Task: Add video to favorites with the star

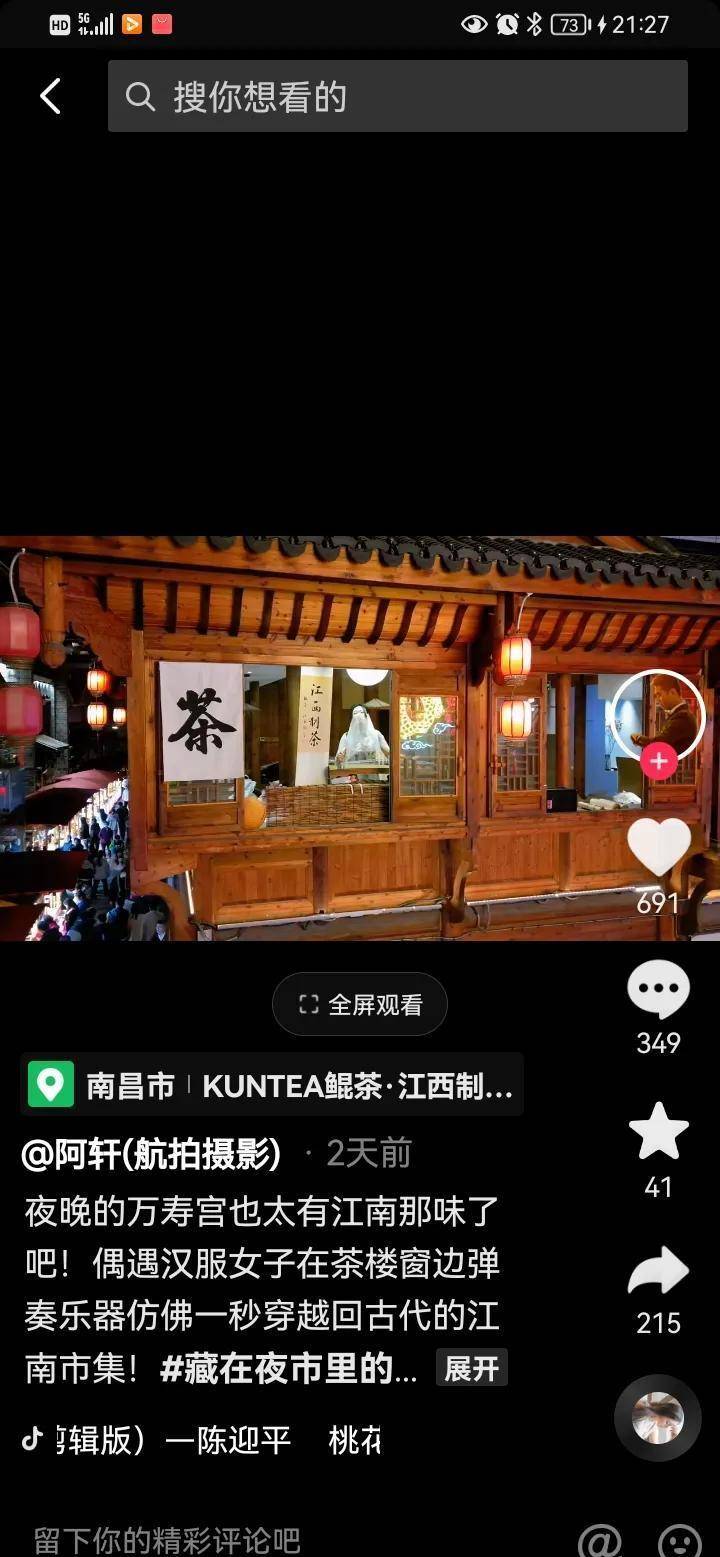Action: click(x=658, y=1132)
